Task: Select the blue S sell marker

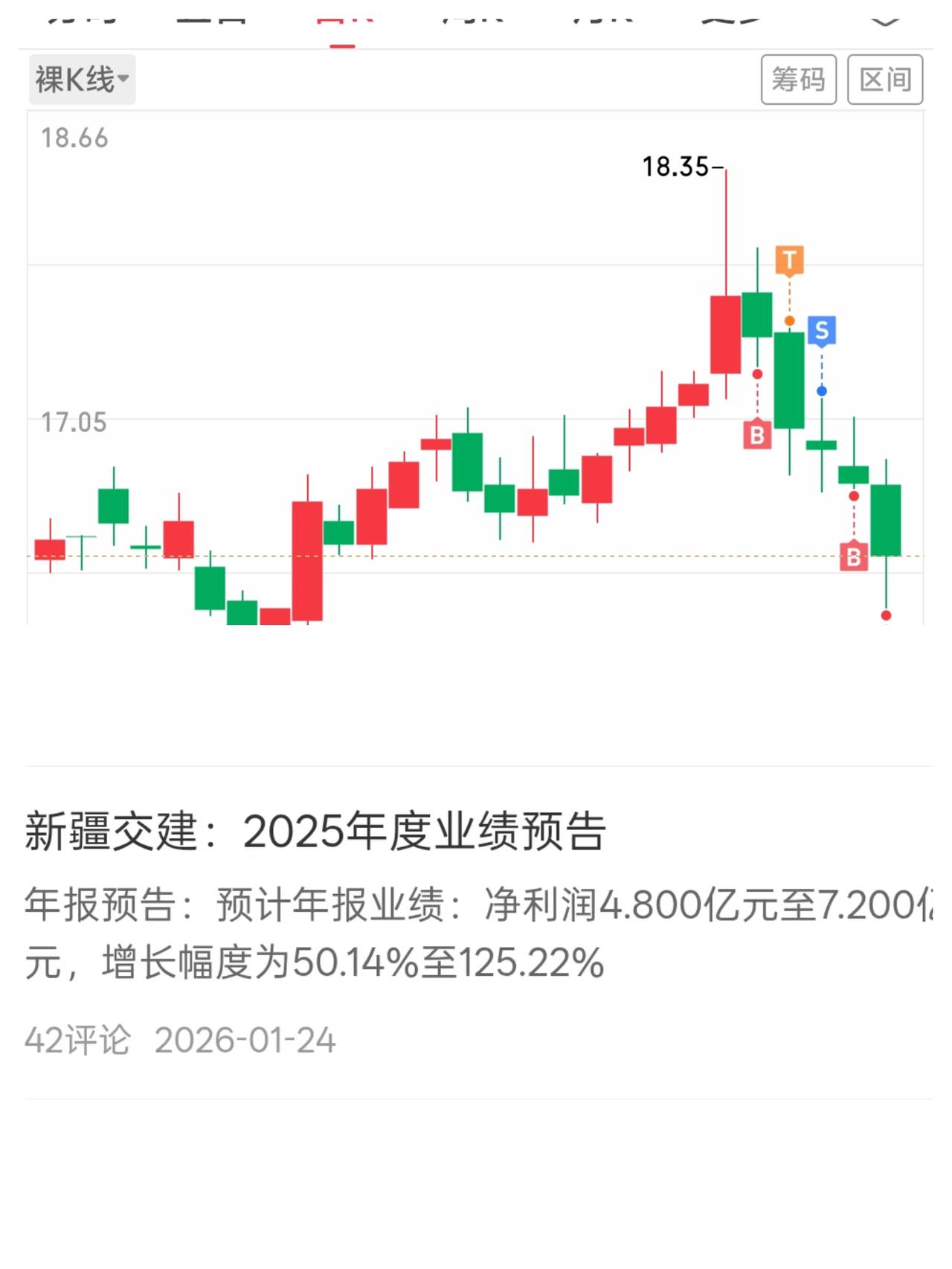Action: [822, 330]
